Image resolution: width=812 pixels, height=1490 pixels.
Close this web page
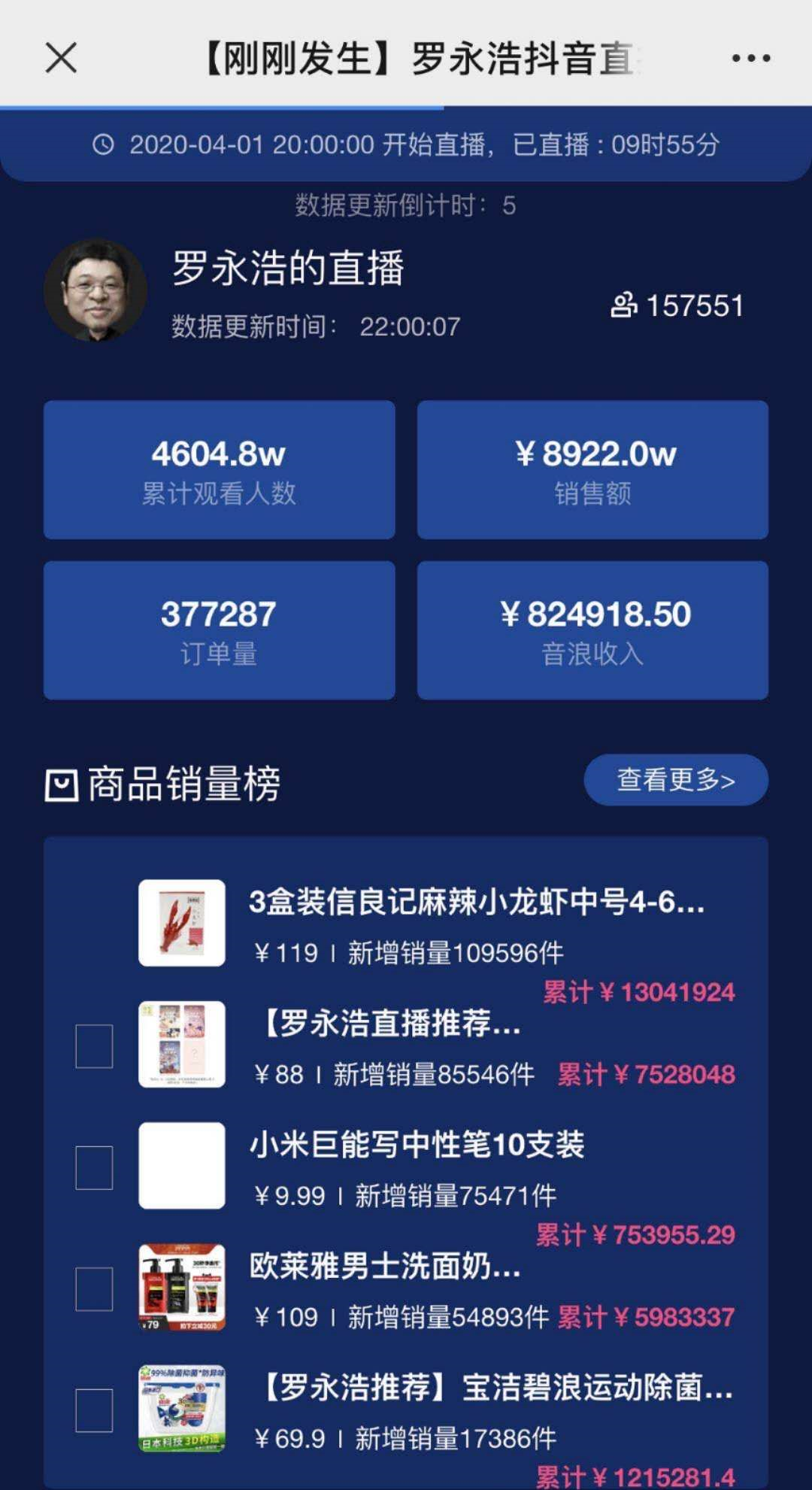click(61, 58)
